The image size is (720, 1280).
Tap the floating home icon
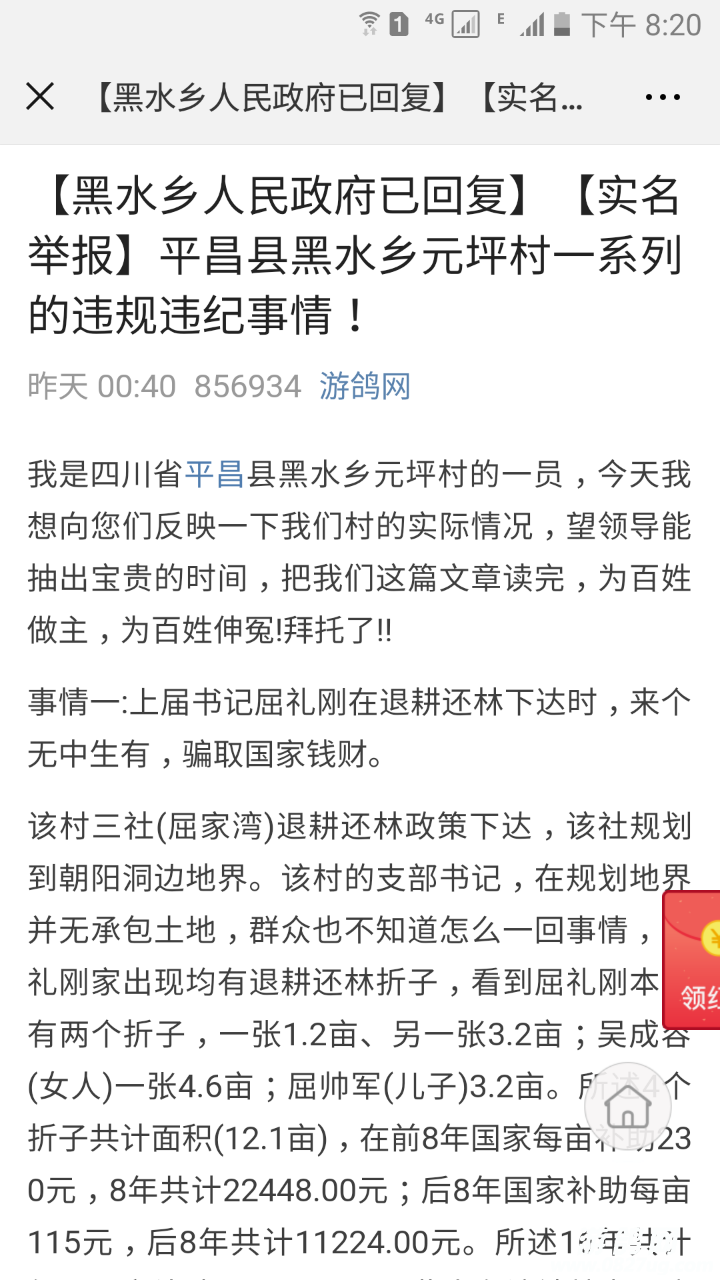click(x=628, y=1106)
